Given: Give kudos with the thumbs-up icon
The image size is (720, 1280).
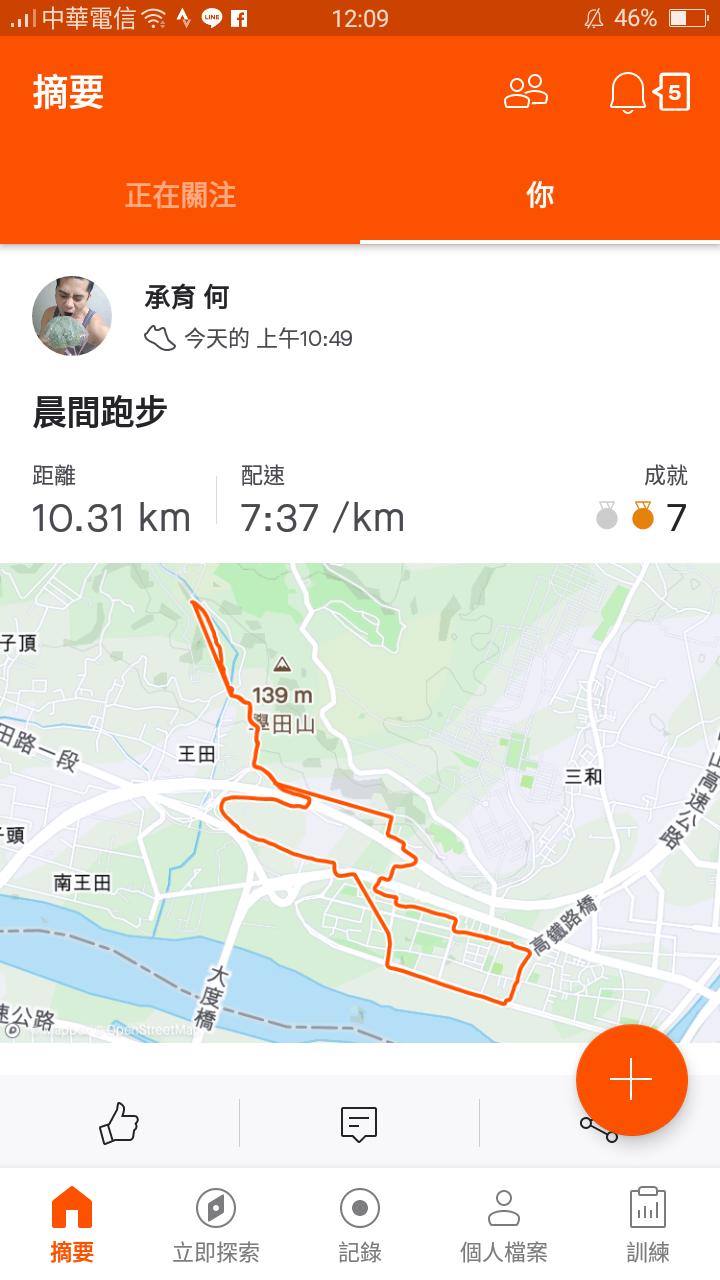Looking at the screenshot, I should point(119,1123).
